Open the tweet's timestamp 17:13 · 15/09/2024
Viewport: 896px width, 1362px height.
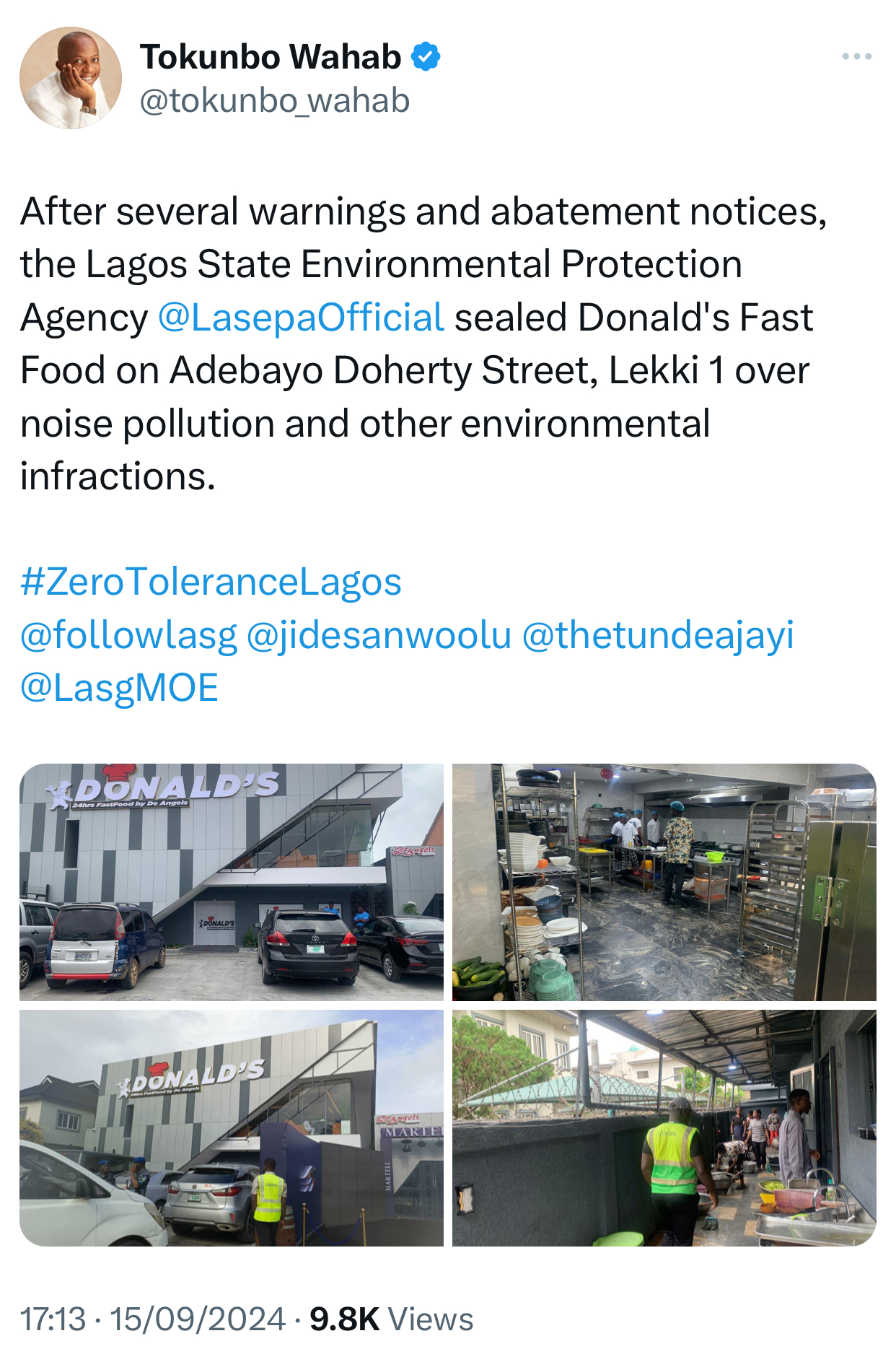coord(153,1319)
